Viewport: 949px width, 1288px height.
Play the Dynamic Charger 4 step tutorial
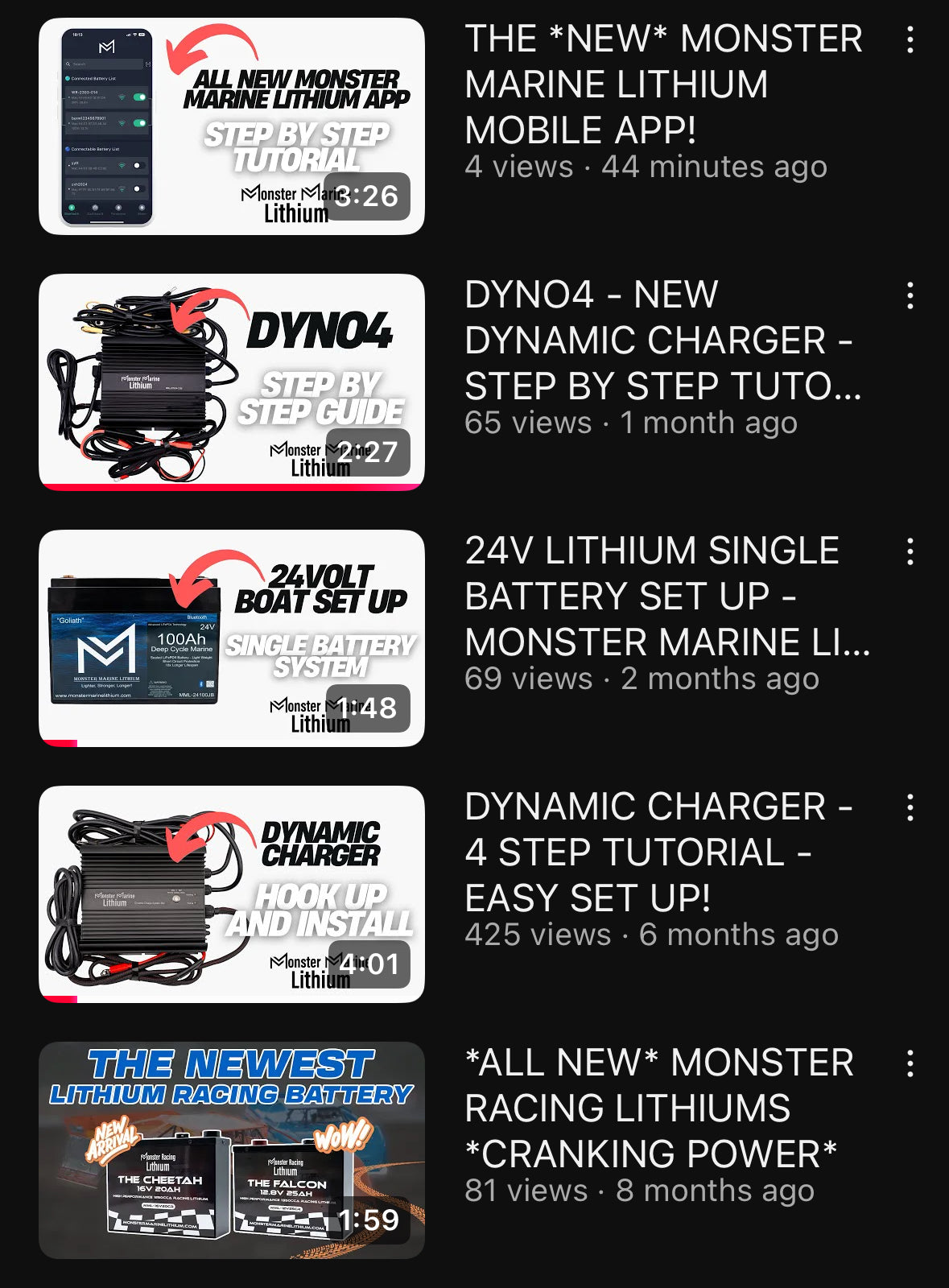232,894
